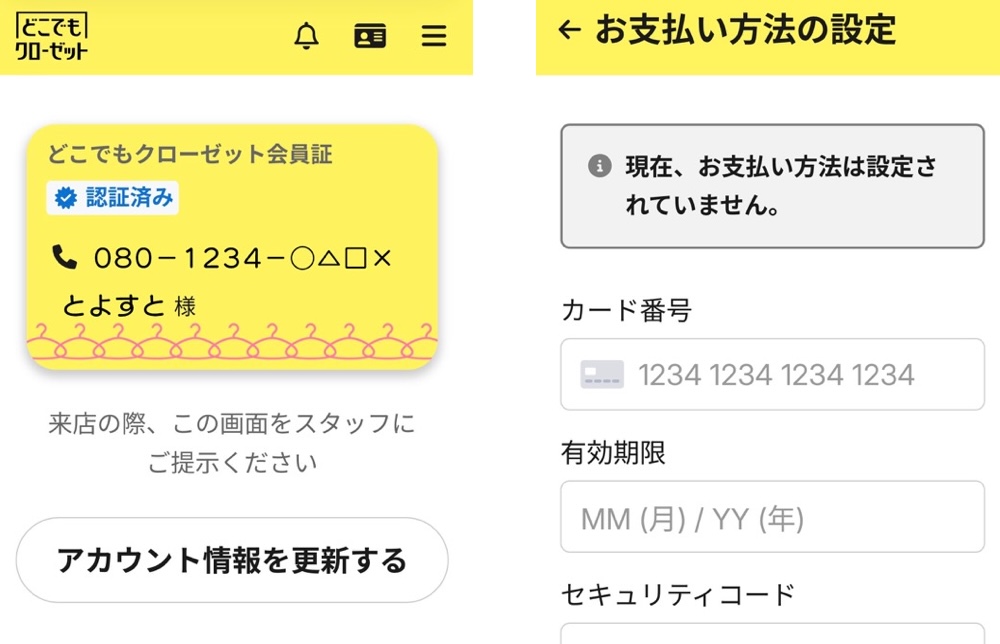1000x644 pixels.
Task: Tap アカウント情報を更新する button
Action: pyautogui.click(x=232, y=560)
